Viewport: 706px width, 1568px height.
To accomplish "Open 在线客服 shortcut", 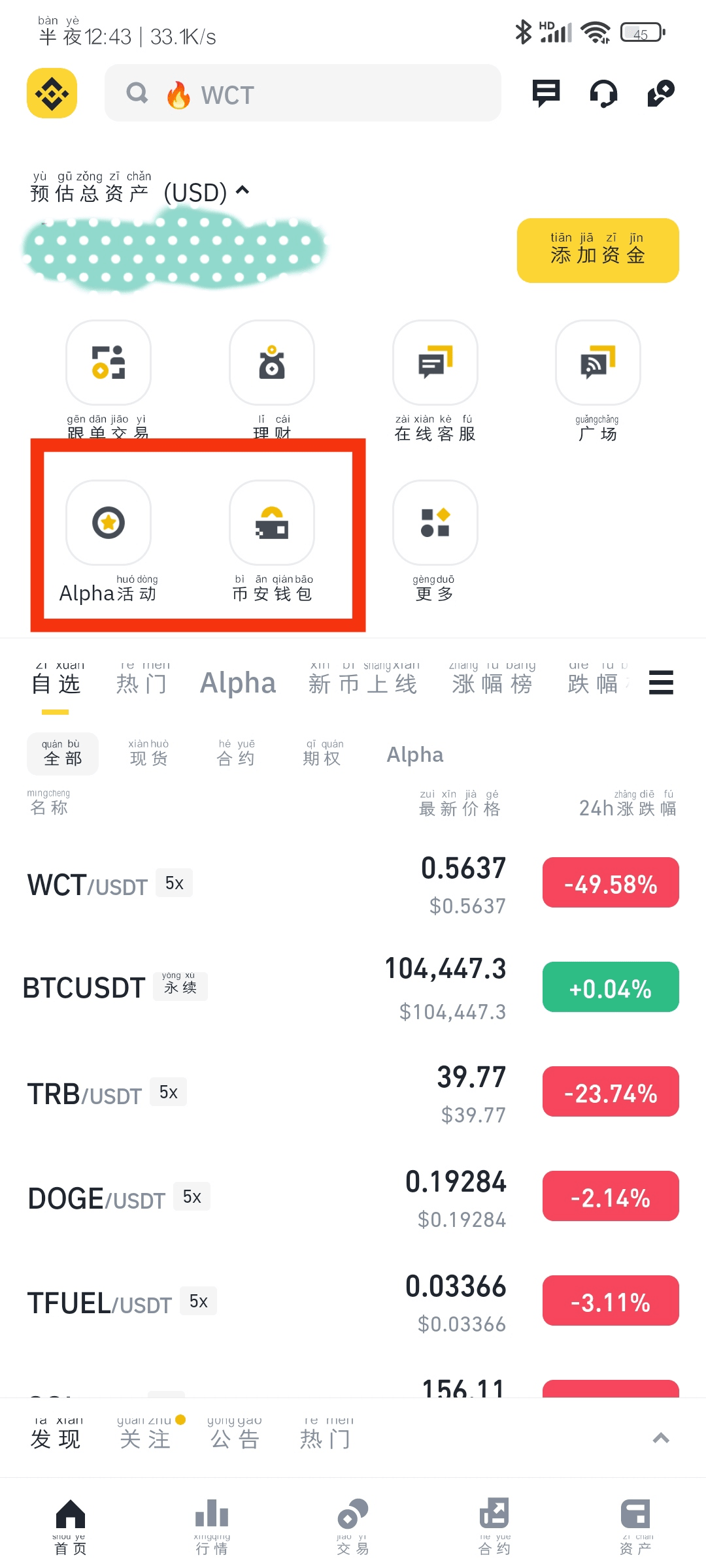I will pos(435,363).
